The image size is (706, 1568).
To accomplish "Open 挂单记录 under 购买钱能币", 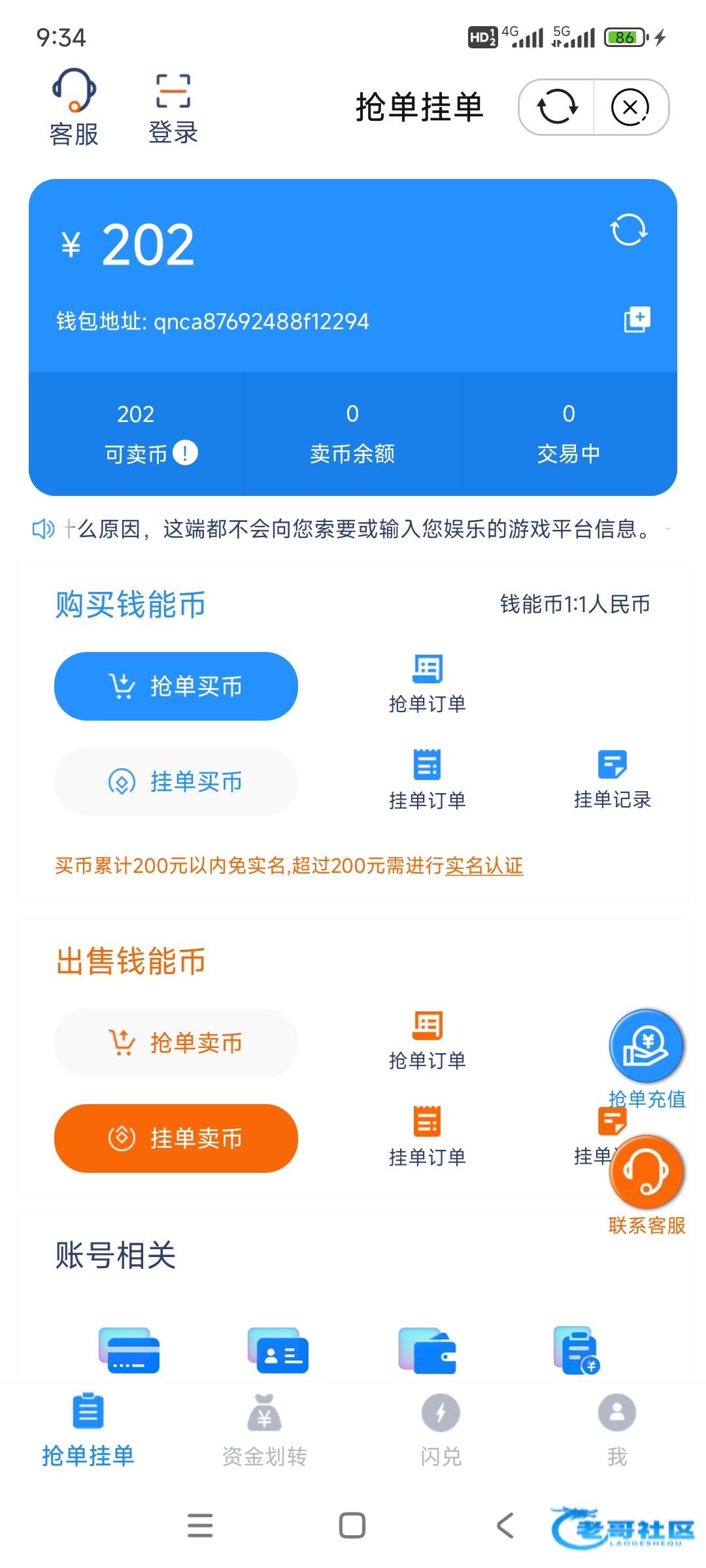I will 613,779.
